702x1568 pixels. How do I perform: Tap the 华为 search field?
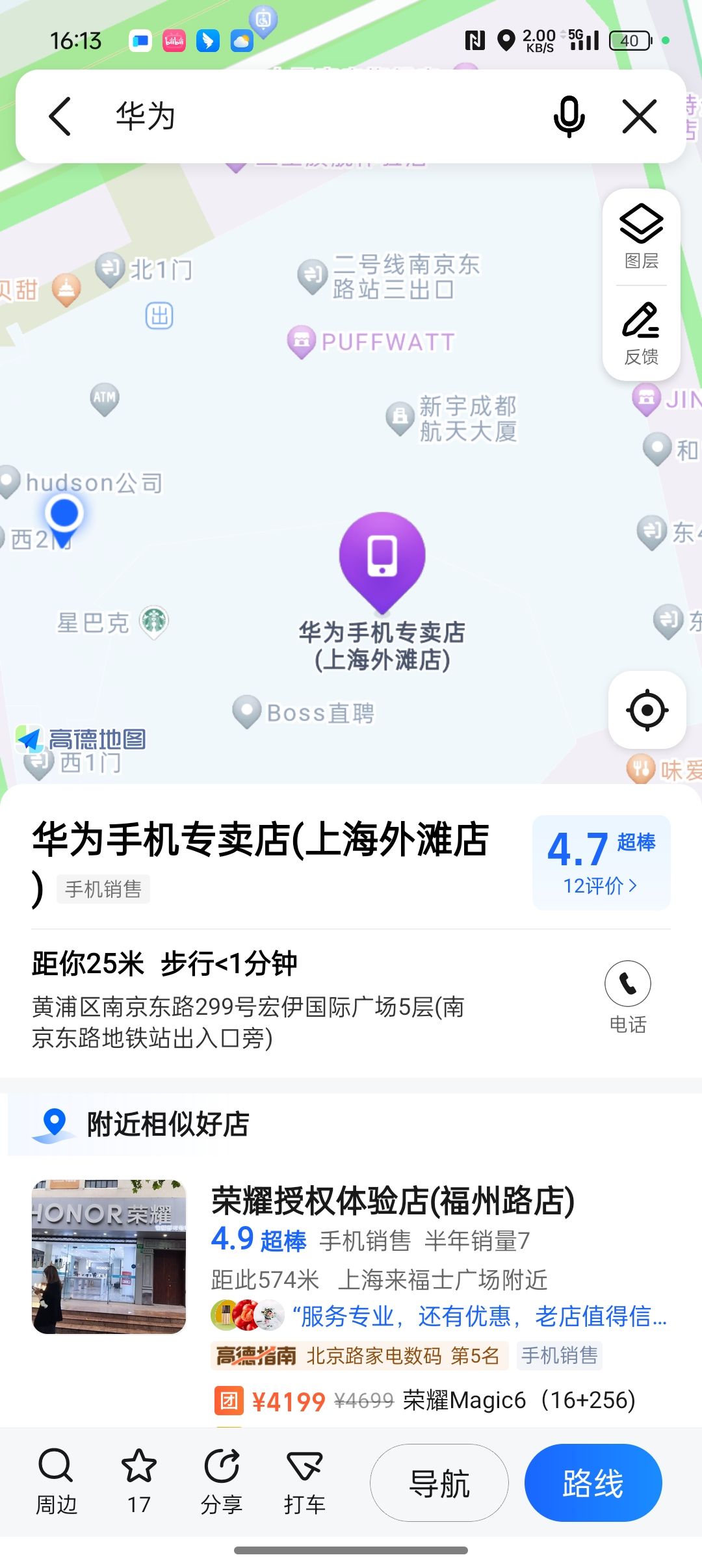(x=312, y=116)
